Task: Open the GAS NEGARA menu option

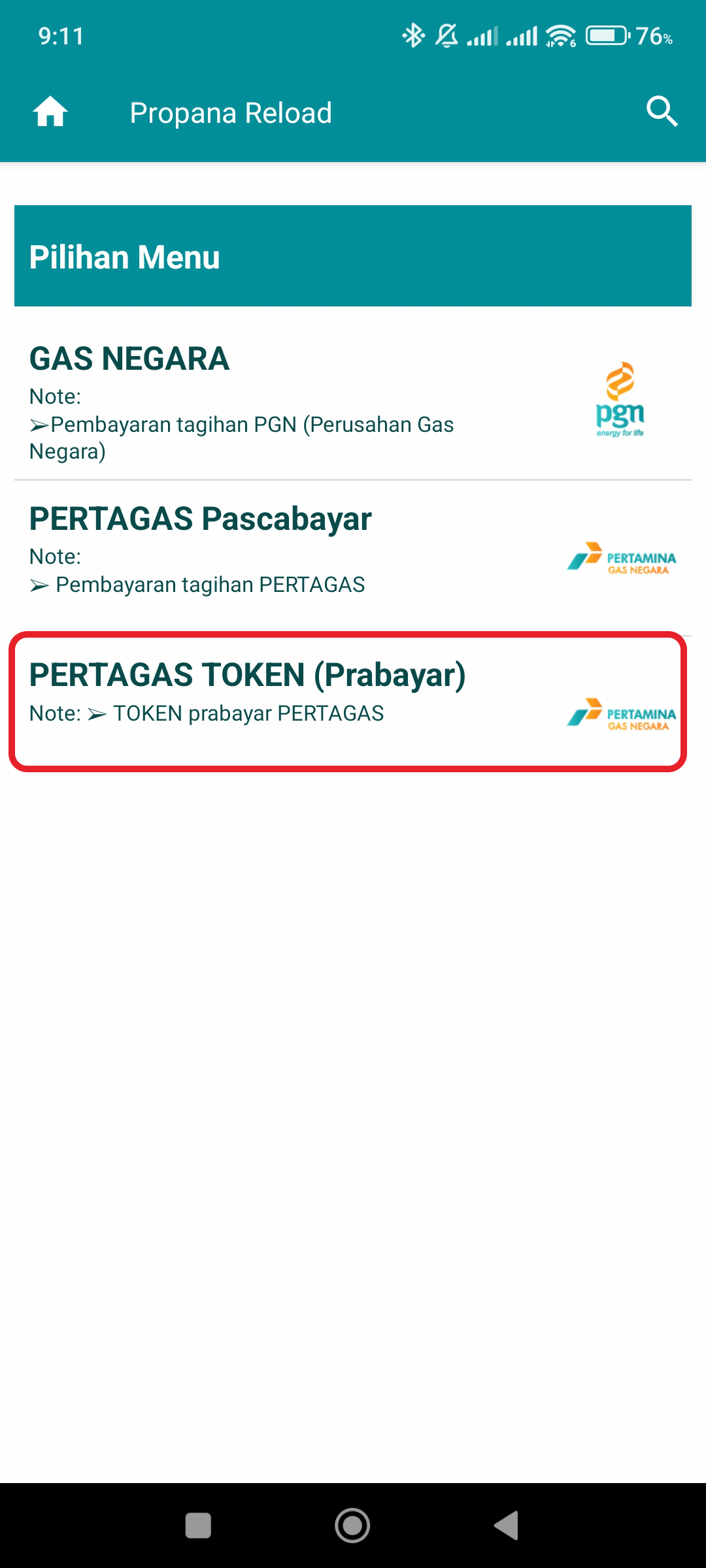Action: (353, 401)
